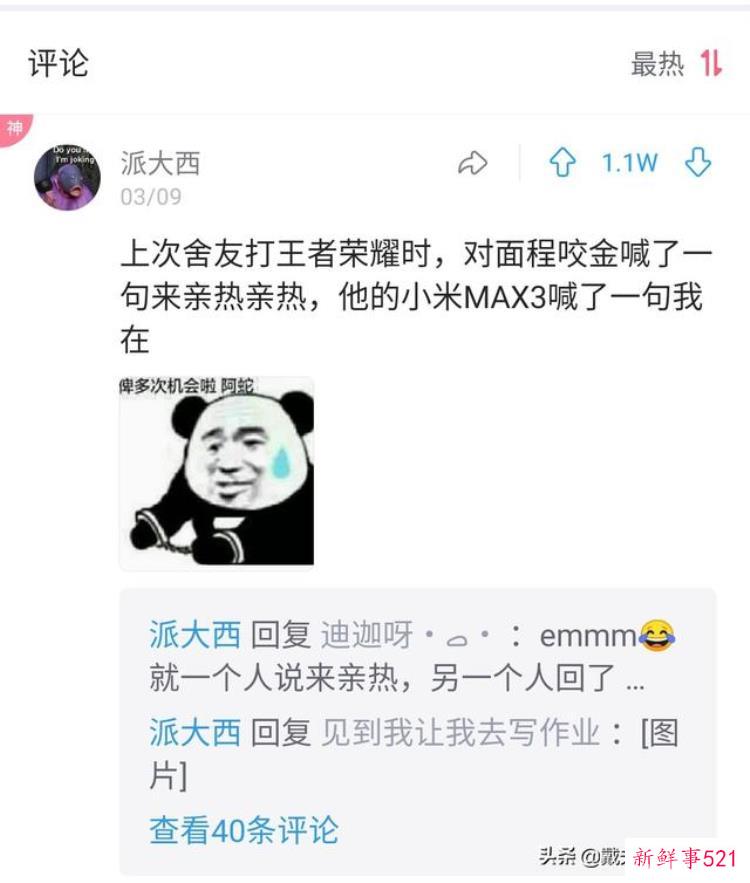Change the 最热 comment sort order
The image size is (750, 883).
click(675, 64)
